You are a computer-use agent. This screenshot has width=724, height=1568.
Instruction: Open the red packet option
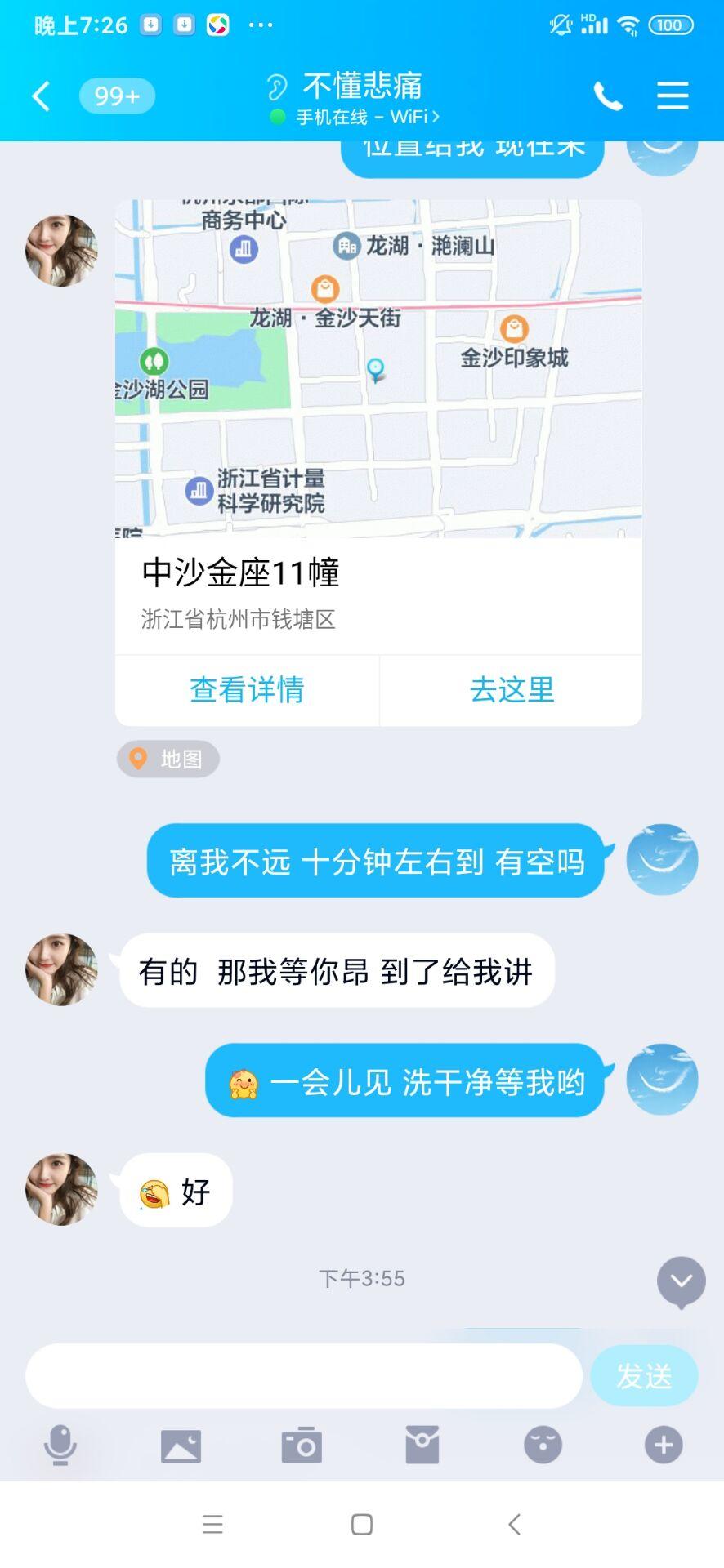422,1445
